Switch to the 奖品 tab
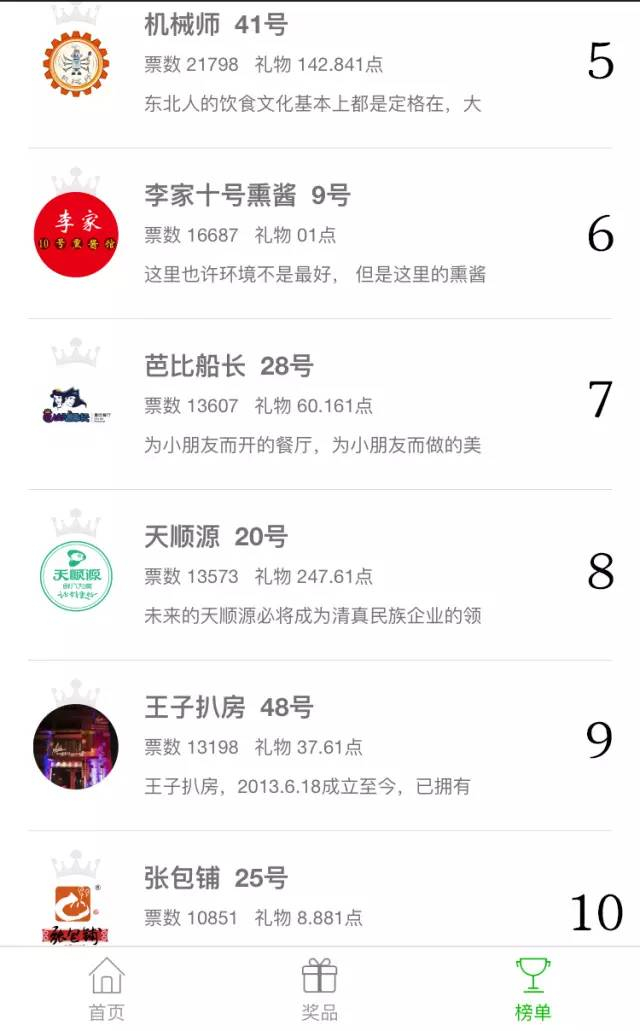This screenshot has height=1031, width=640. [320, 989]
